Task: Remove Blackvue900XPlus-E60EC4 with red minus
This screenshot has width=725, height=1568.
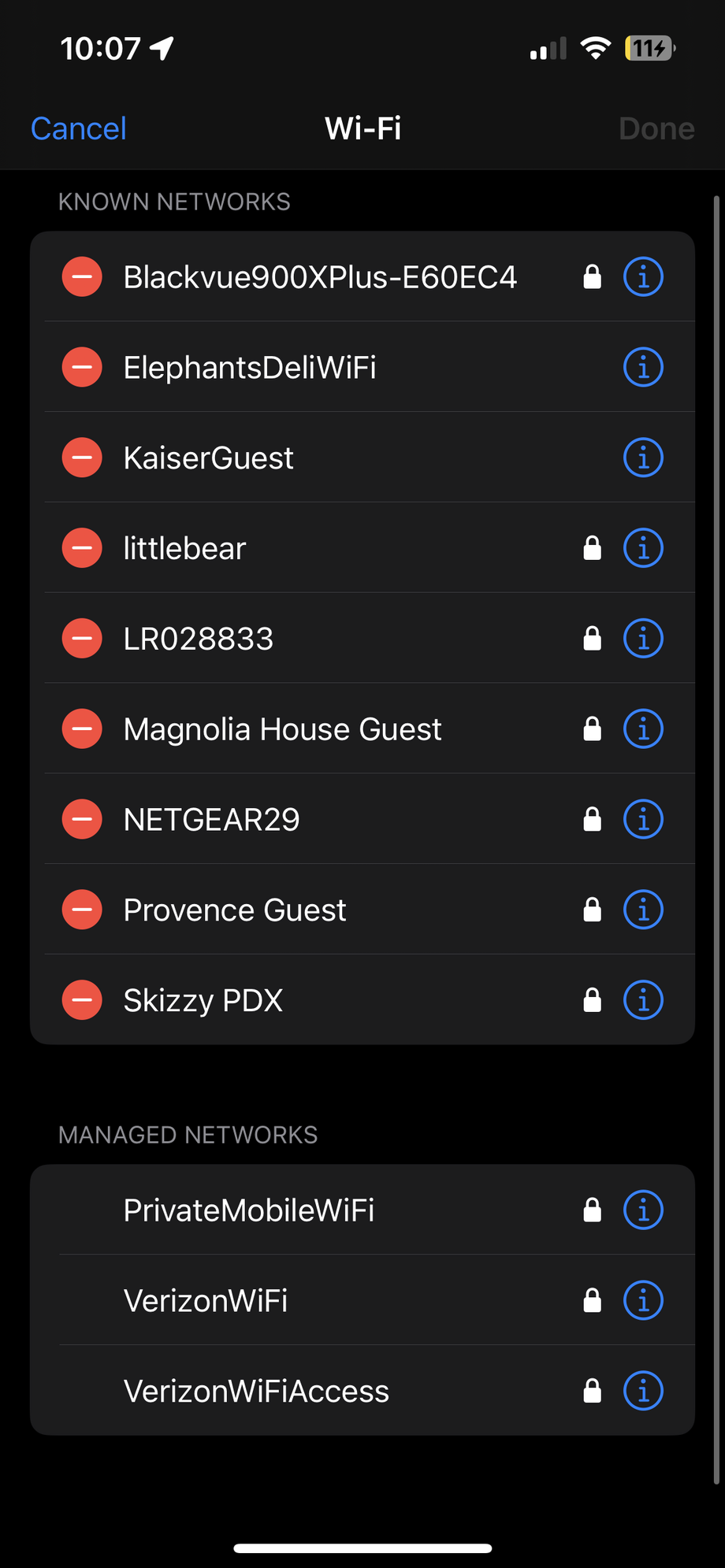Action: click(x=82, y=277)
